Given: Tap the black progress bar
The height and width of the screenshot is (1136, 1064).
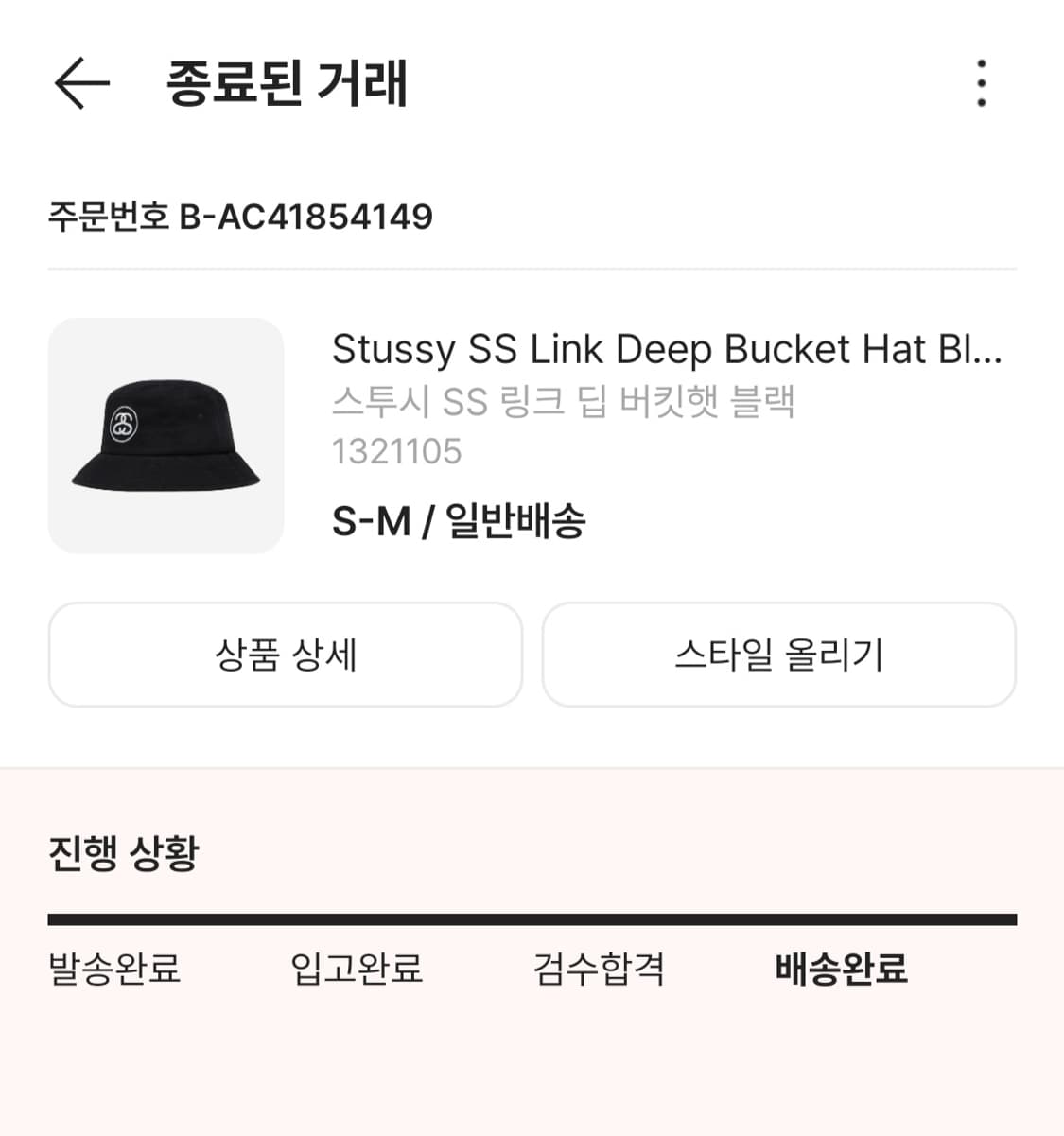Looking at the screenshot, I should pyautogui.click(x=532, y=916).
